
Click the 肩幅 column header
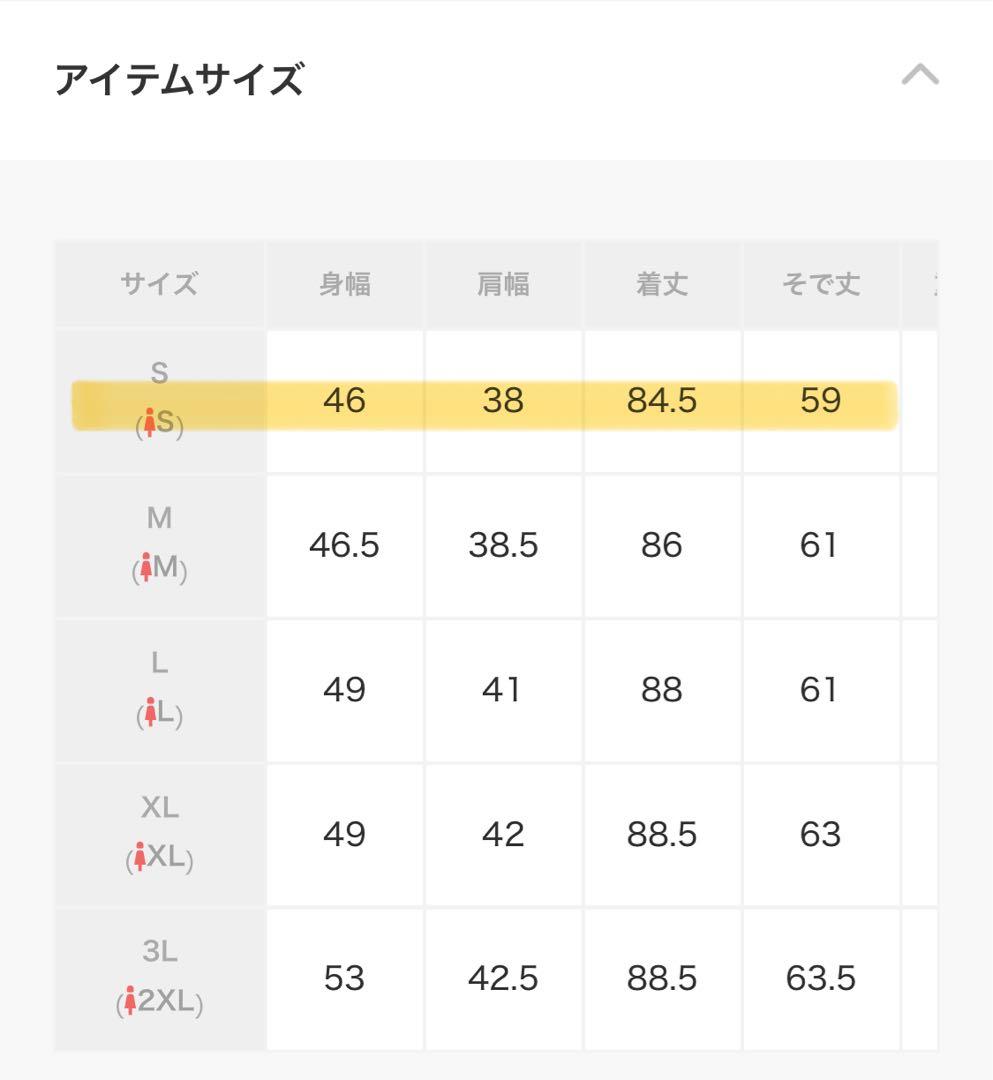tap(503, 283)
